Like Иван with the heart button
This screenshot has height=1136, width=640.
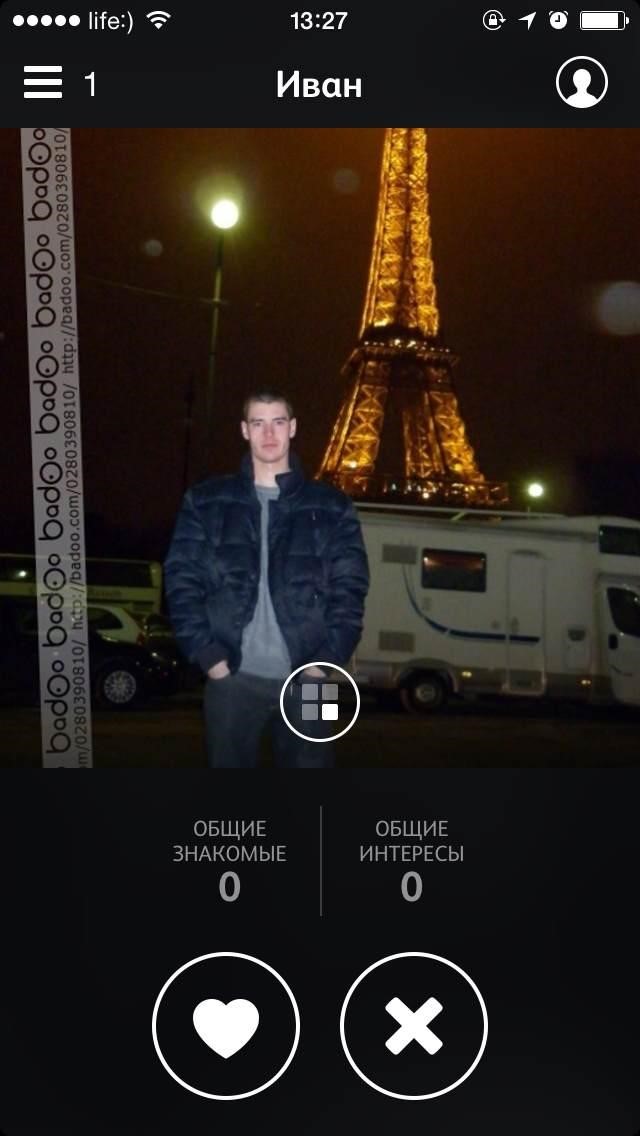(226, 1026)
